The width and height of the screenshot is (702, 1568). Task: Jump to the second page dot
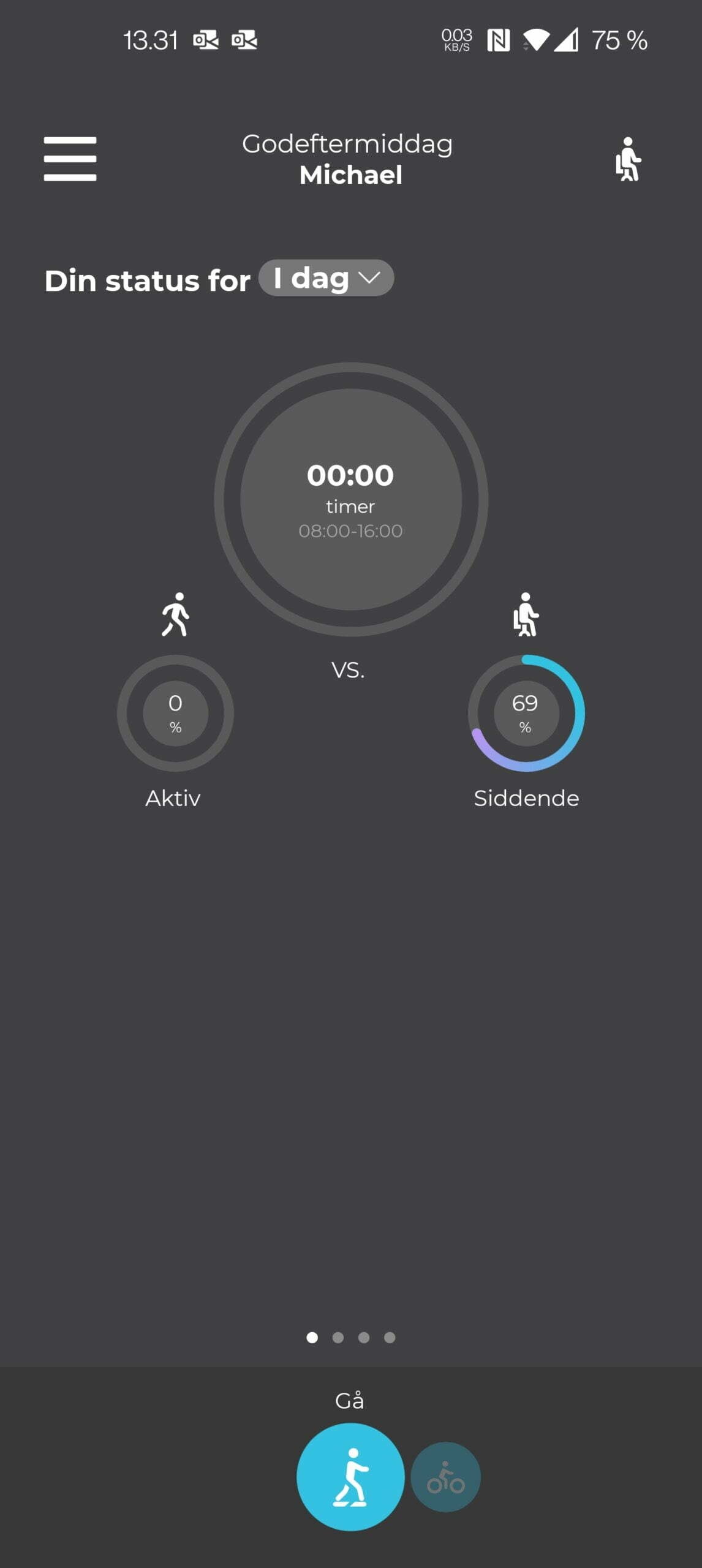pyautogui.click(x=338, y=1338)
